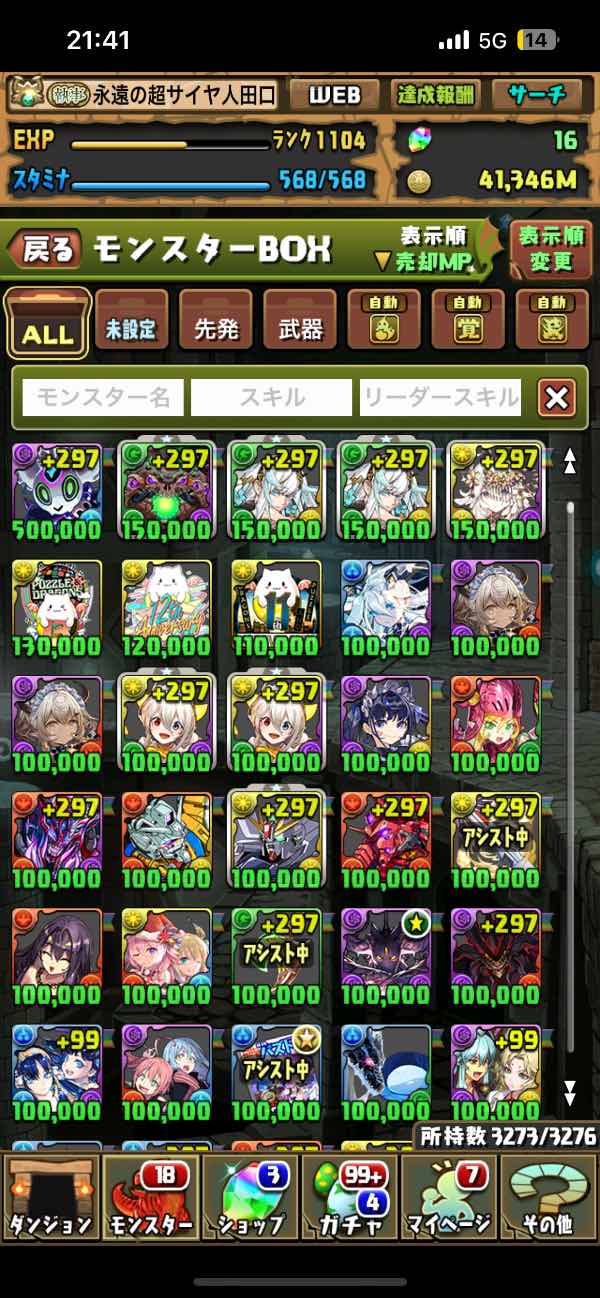Screen dimensions: 600x1298
Task: Tap the サーチ search button
Action: pos(537,95)
